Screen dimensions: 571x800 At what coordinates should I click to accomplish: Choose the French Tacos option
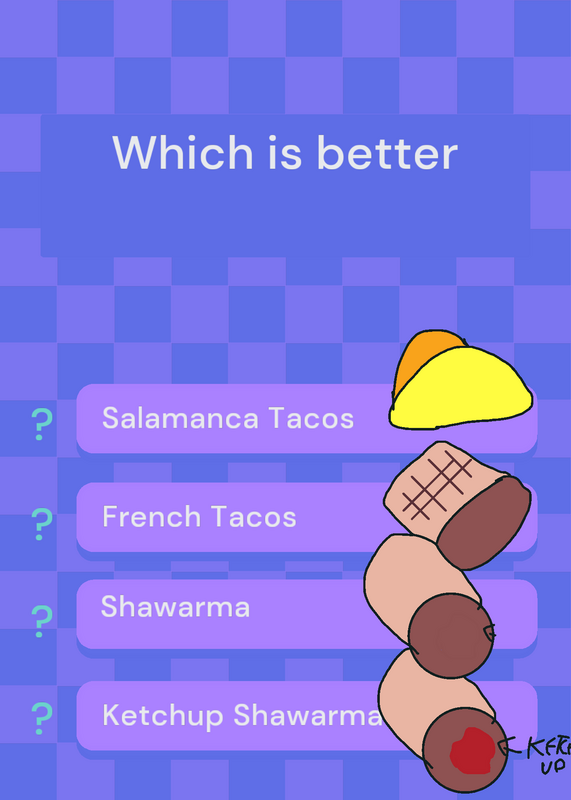coord(307,517)
